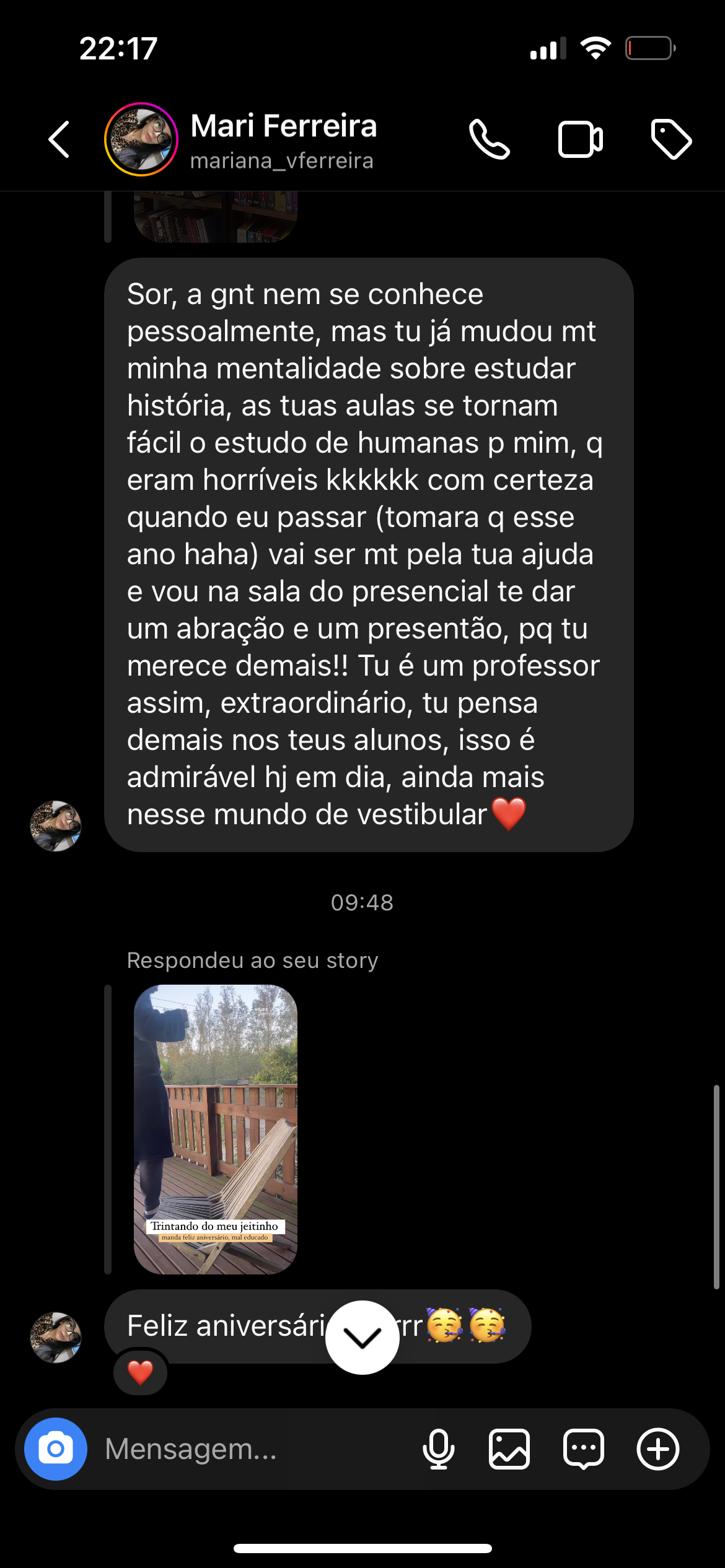Start a voice call with Mari Ferreira
Image resolution: width=725 pixels, height=1568 pixels.
click(x=490, y=139)
